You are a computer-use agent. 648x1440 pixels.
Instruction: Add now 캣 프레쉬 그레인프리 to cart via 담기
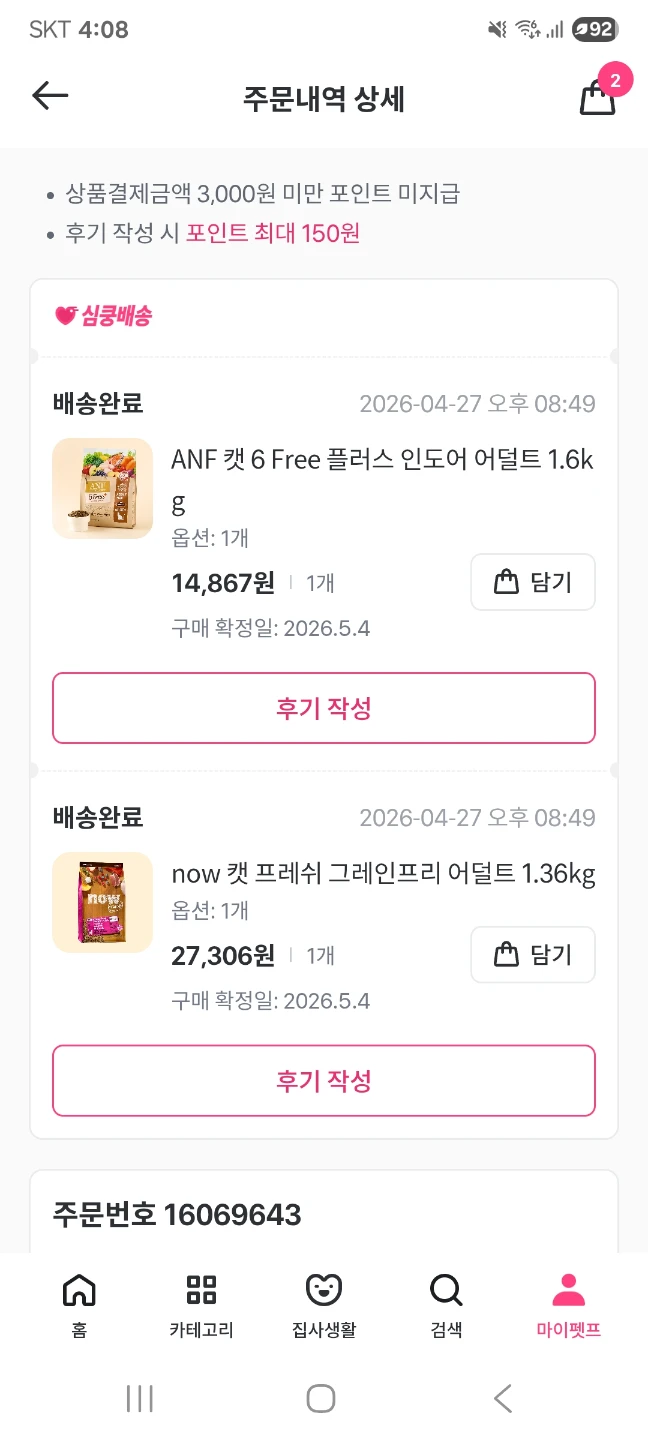533,955
